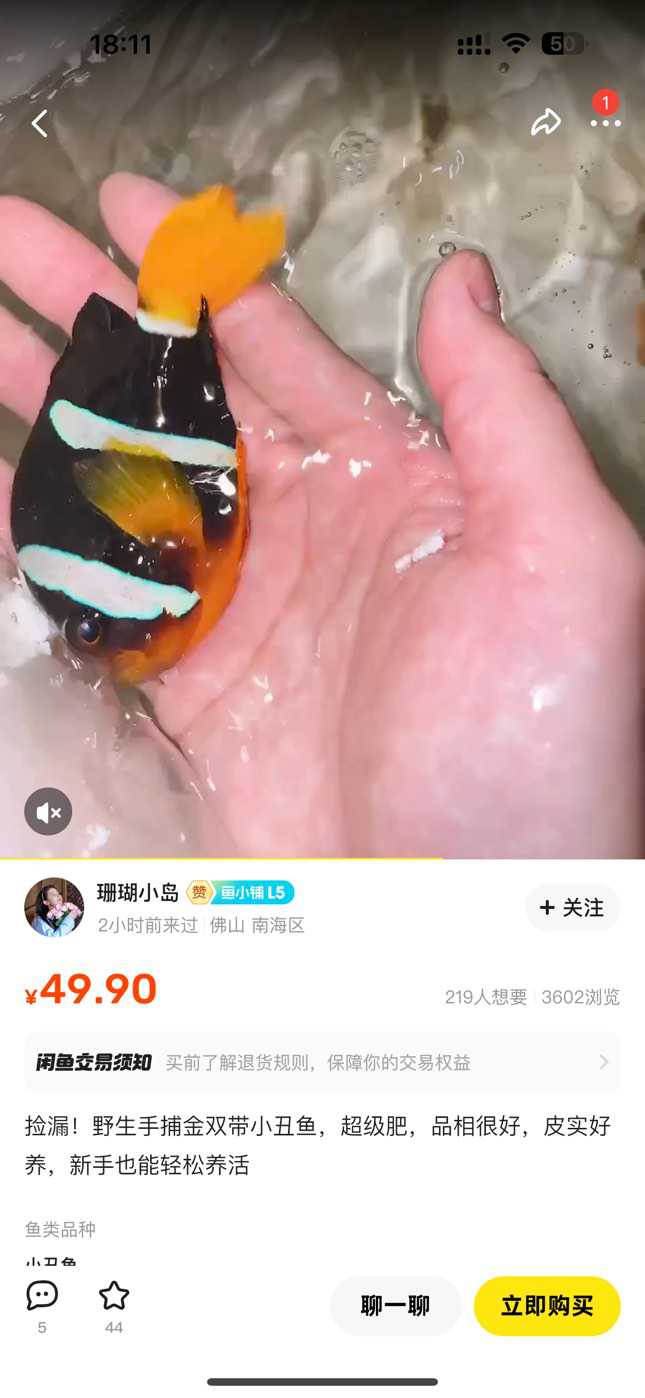Open the comments icon with 5 comments
This screenshot has width=645, height=1398.
pos(42,1297)
